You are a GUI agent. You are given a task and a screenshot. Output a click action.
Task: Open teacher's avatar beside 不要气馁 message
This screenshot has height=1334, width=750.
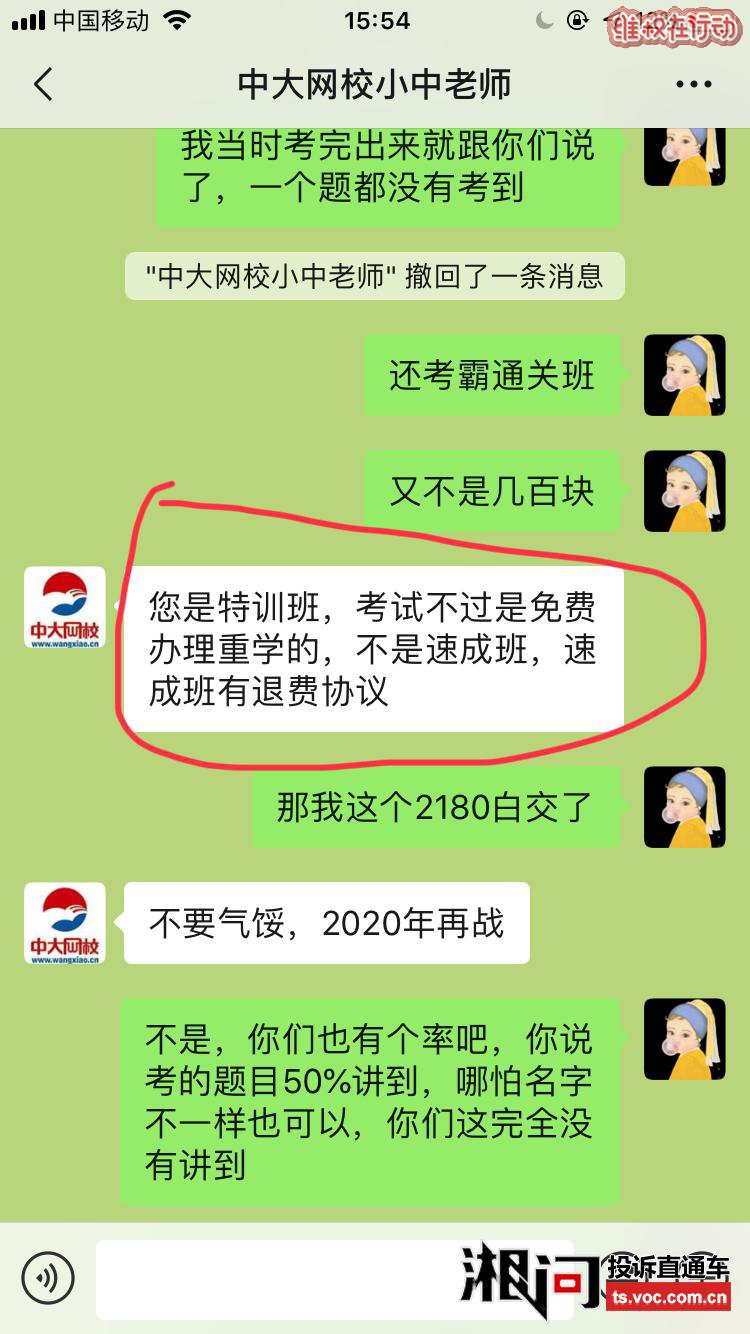65,922
